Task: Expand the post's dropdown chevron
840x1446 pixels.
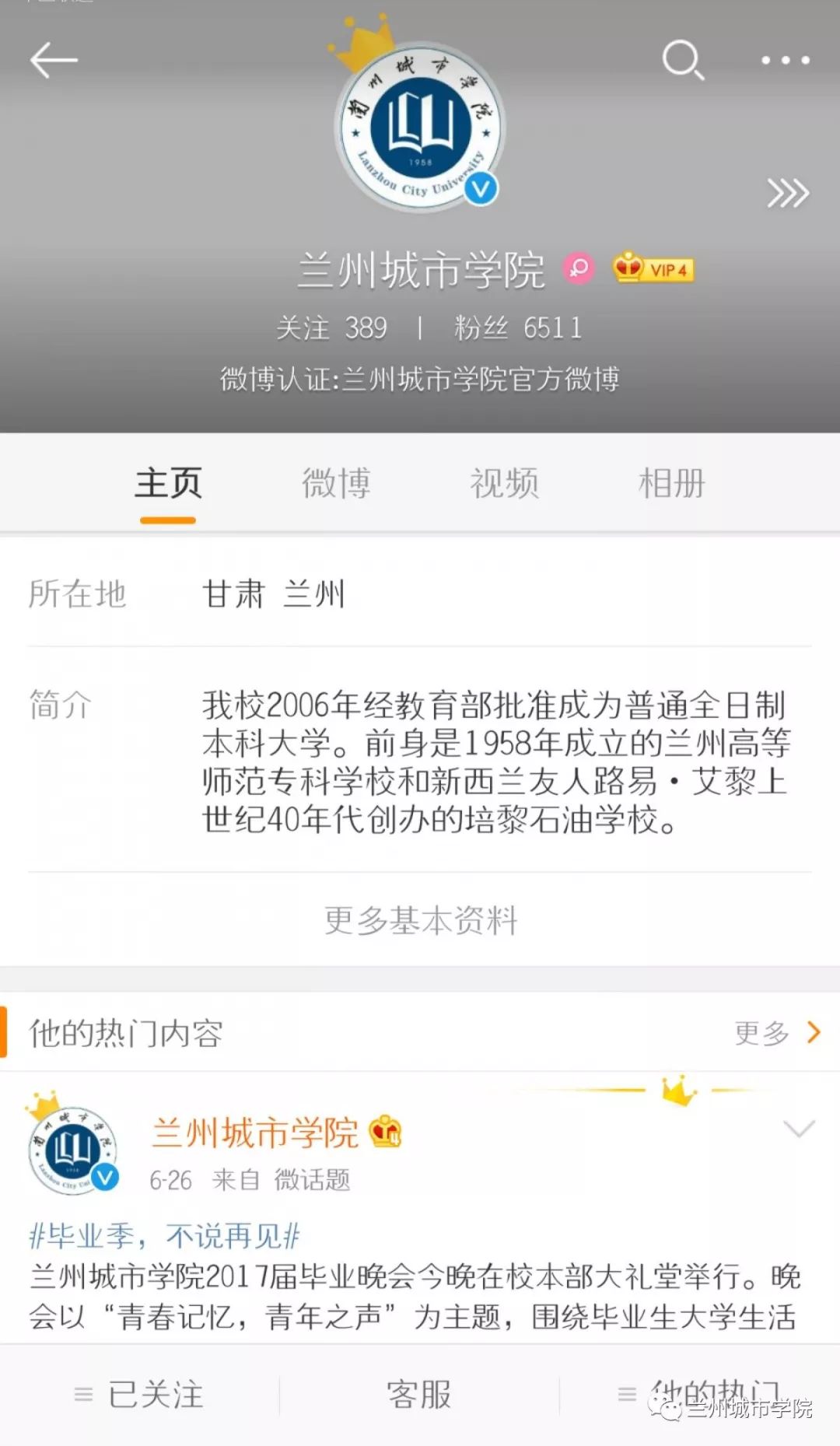Action: 799,1129
